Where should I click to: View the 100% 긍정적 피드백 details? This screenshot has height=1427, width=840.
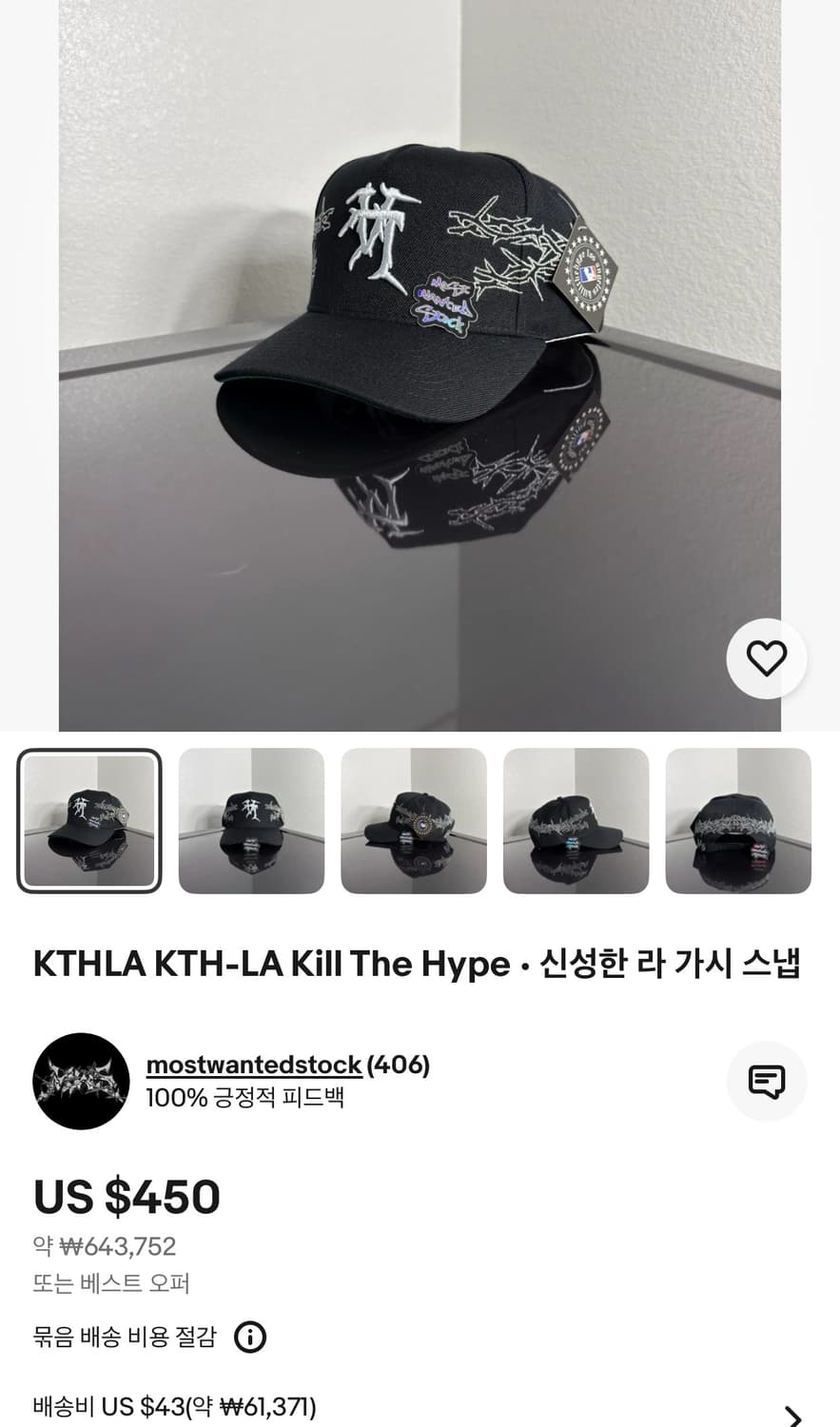pos(245,1100)
